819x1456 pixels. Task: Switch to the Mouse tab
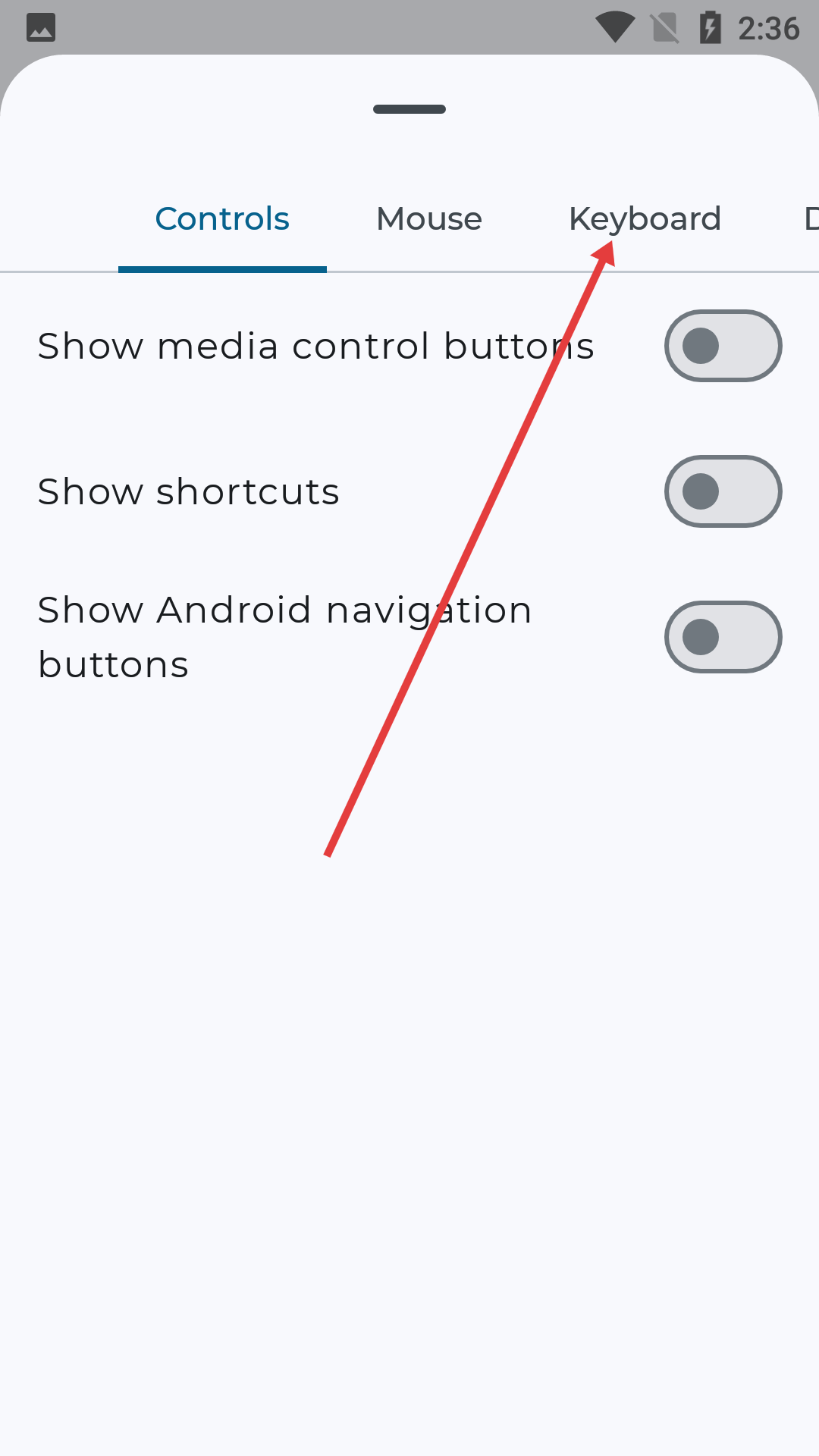pyautogui.click(x=428, y=219)
